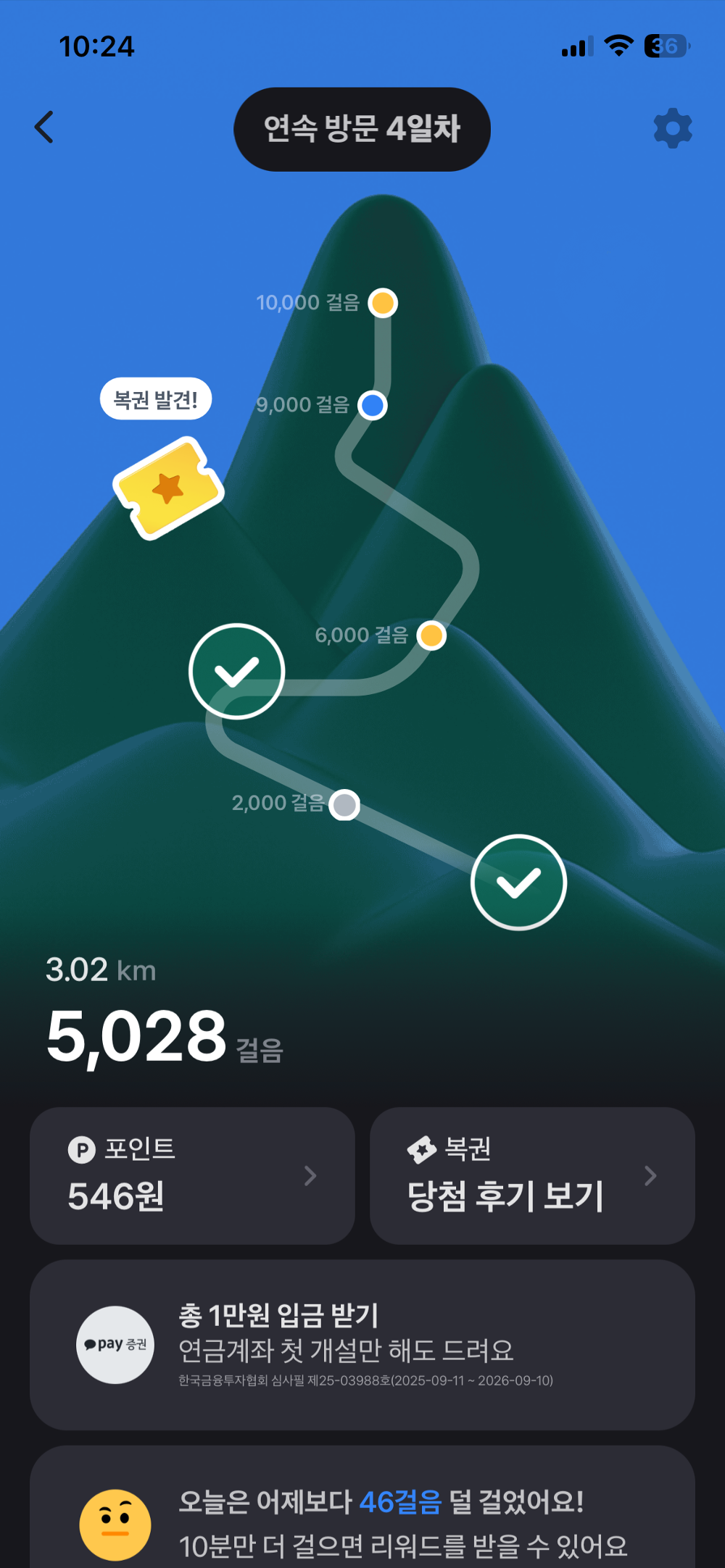
Task: Tap the 9,000 걸음 blue dot
Action: pyautogui.click(x=373, y=405)
